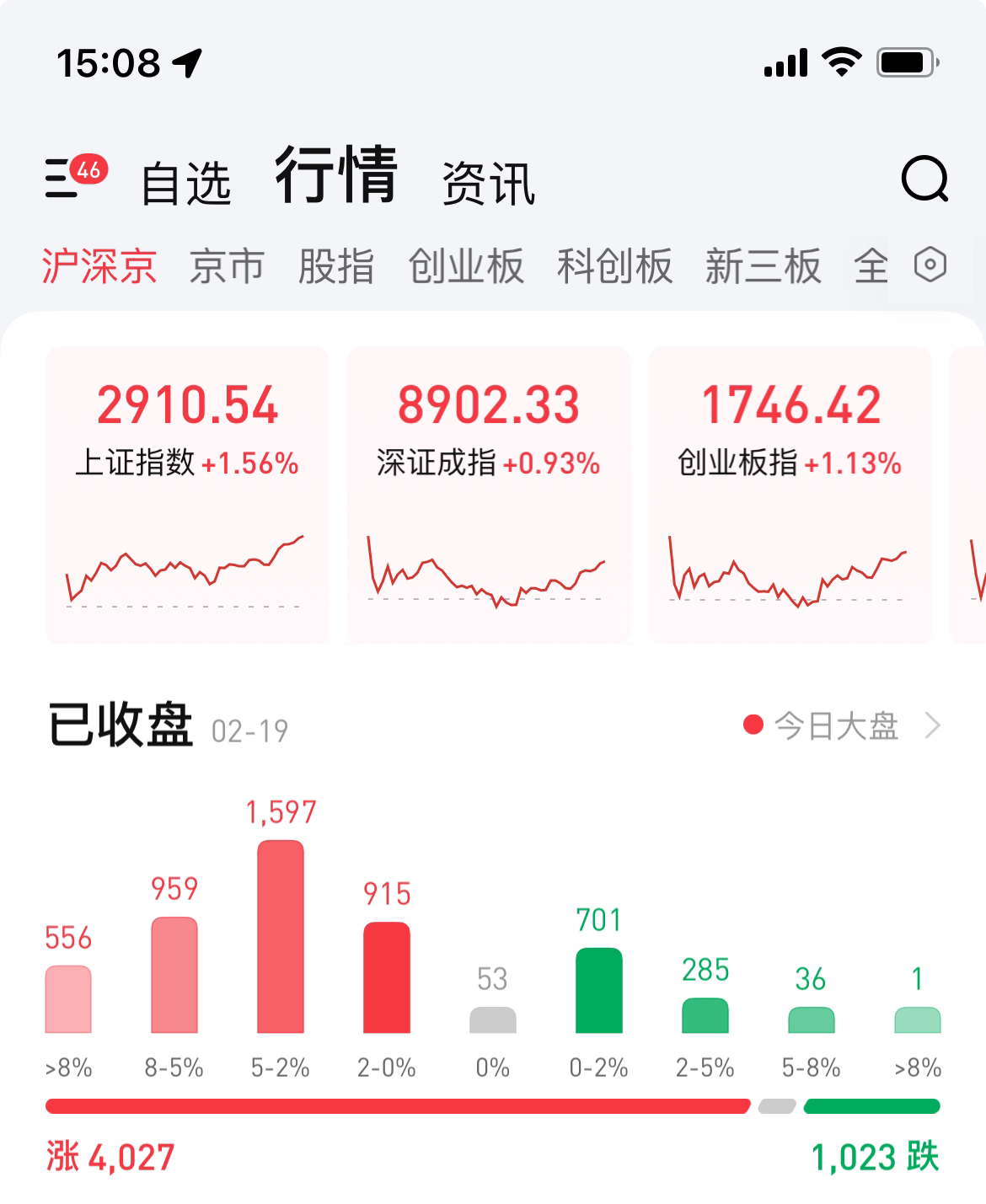
Task: Open the 创业板指 index card
Action: (x=790, y=495)
